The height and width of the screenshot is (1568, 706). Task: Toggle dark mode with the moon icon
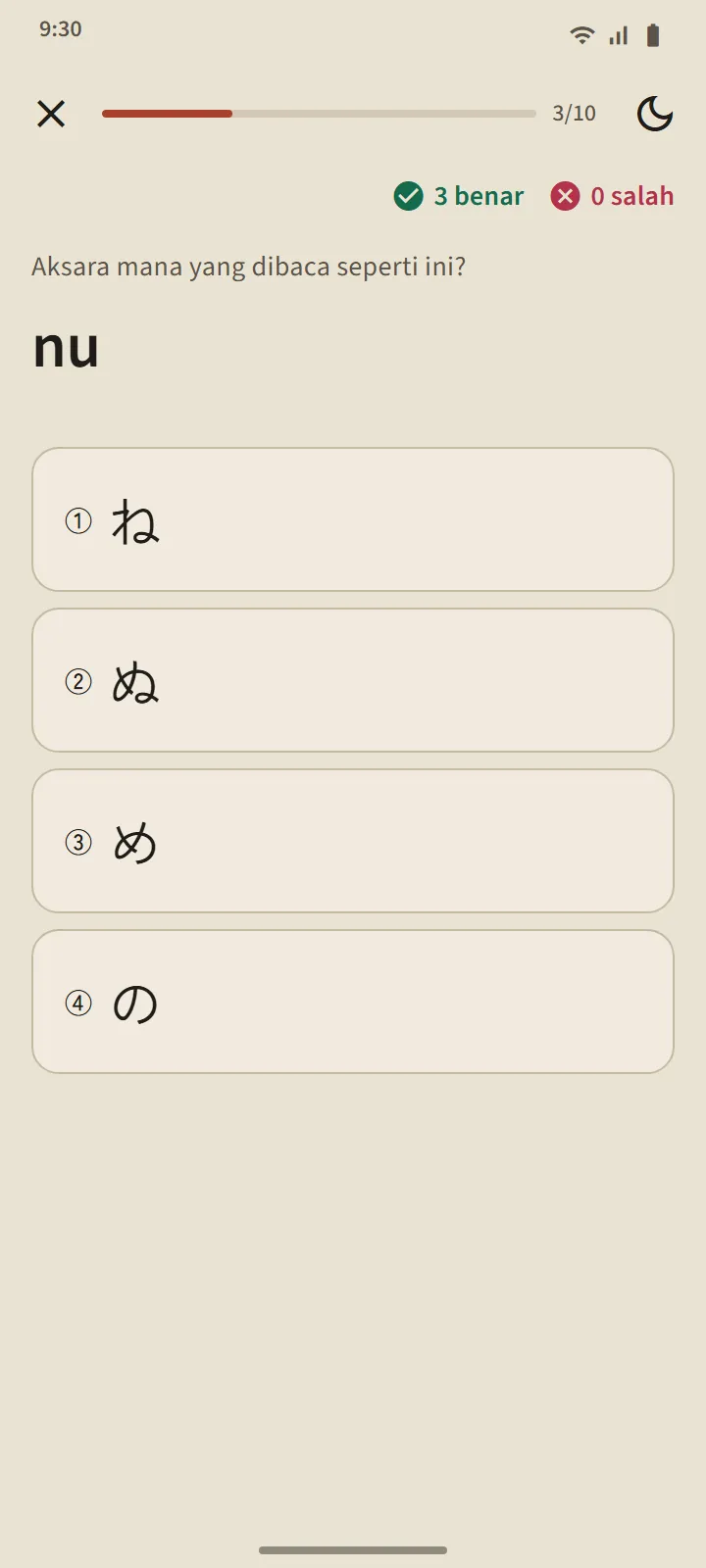[x=655, y=114]
